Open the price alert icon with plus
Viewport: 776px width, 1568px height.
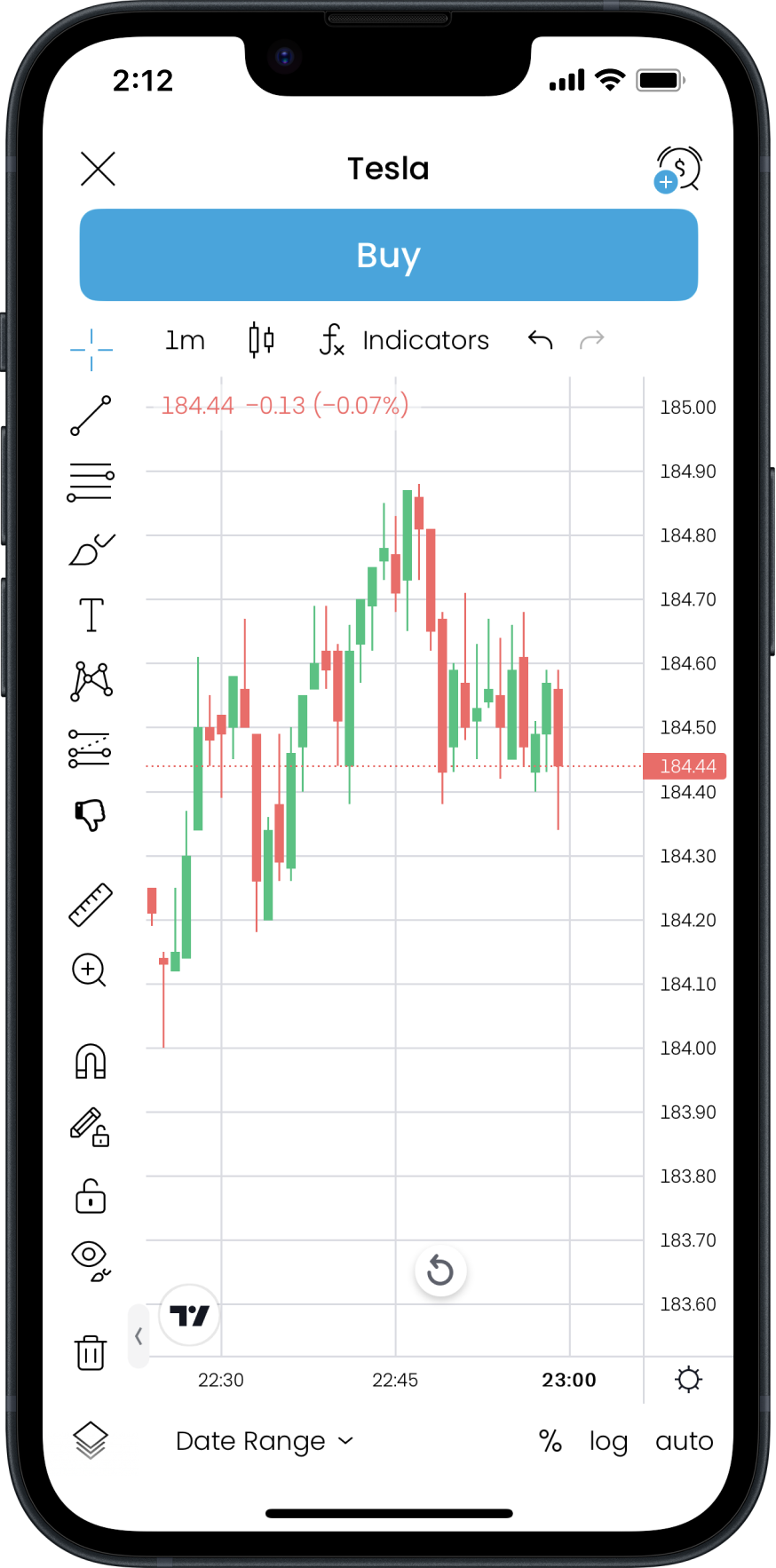coord(678,169)
